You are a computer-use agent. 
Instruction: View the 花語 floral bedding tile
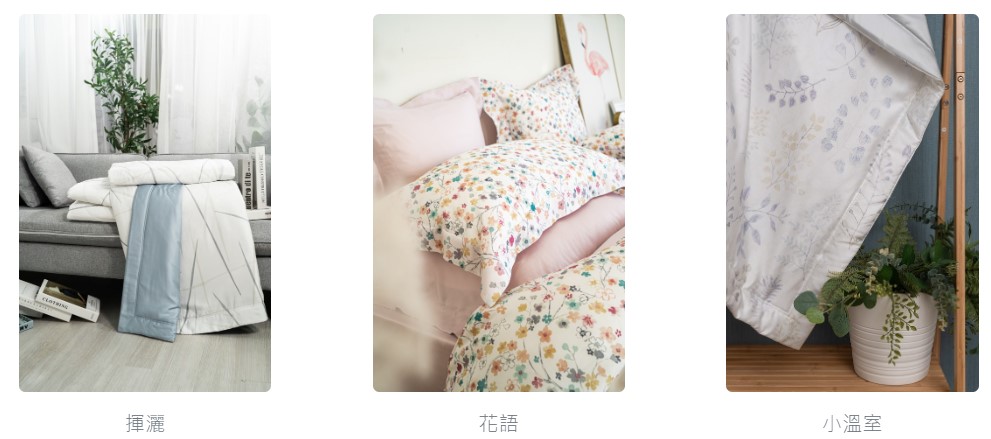click(x=498, y=203)
